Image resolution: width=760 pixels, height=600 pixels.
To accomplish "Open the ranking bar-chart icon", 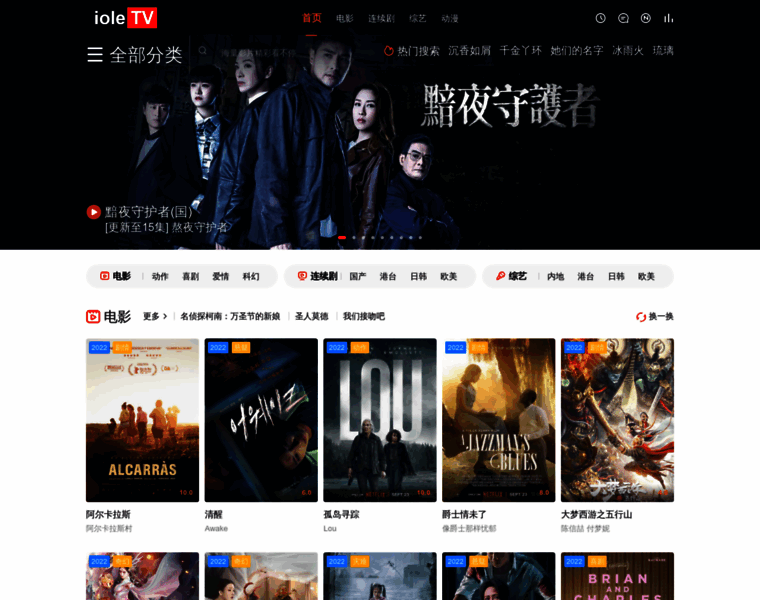I will point(669,18).
